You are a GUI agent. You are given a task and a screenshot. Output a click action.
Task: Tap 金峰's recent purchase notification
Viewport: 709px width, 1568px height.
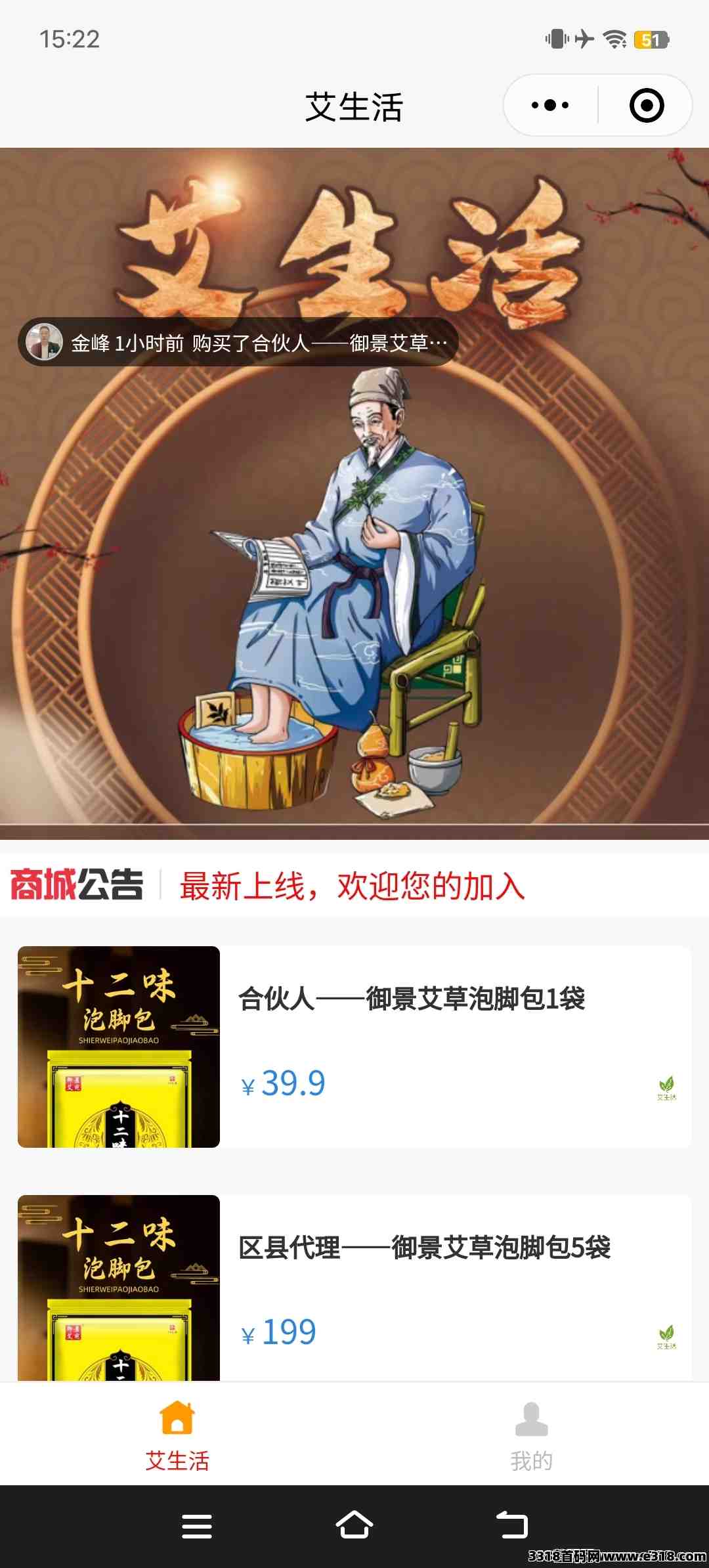[238, 342]
